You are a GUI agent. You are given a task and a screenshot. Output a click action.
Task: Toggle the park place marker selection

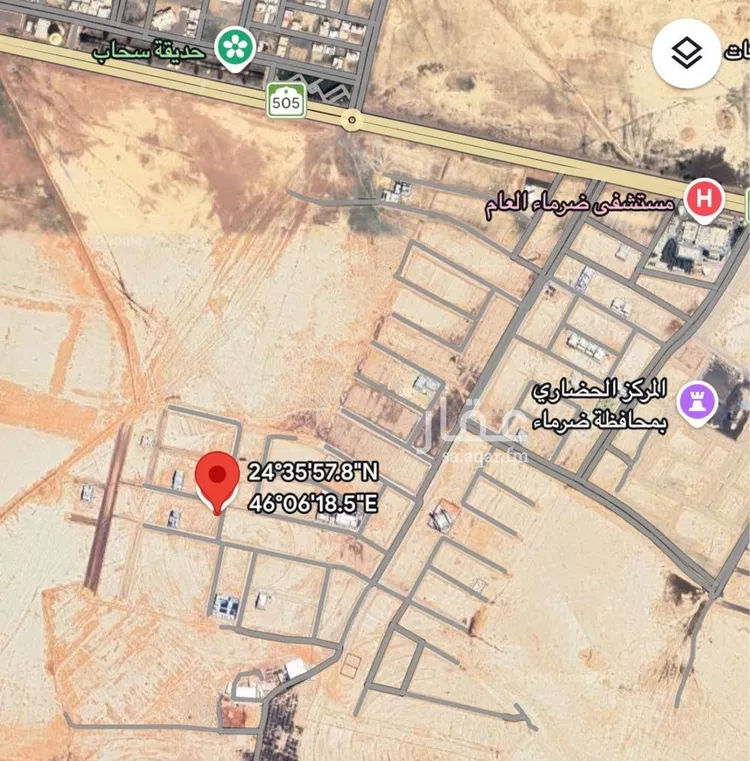[235, 46]
